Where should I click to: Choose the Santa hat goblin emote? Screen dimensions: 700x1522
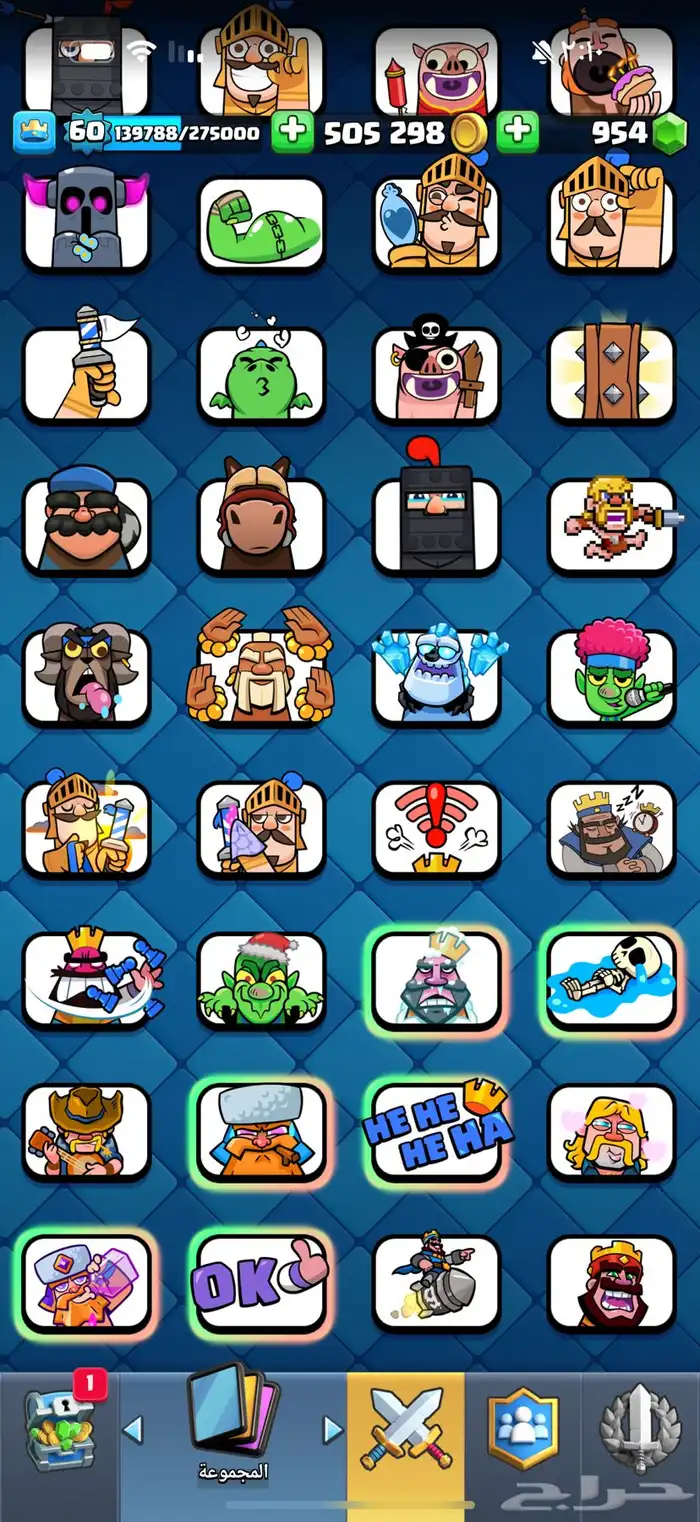(261, 980)
